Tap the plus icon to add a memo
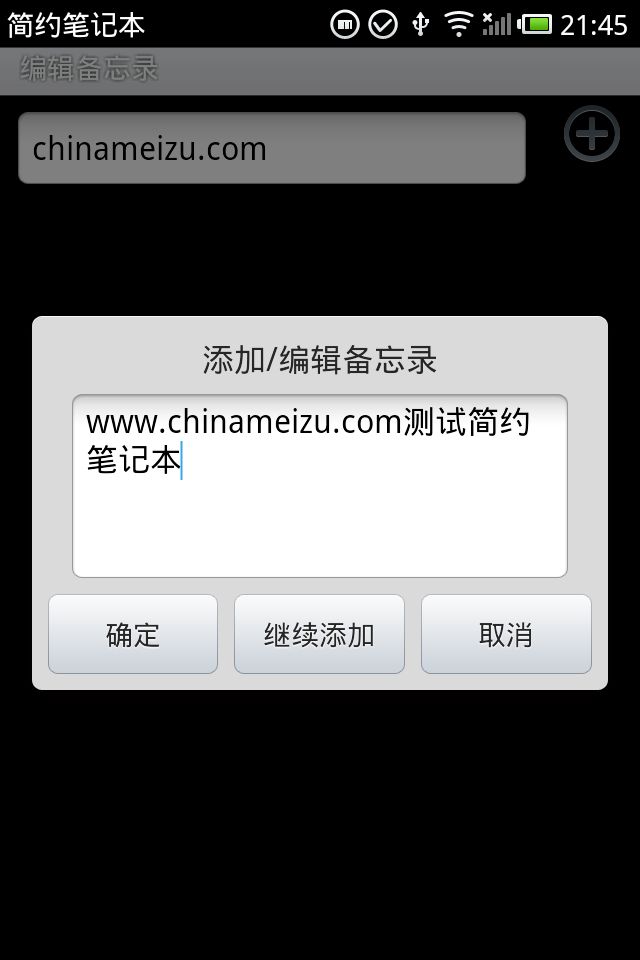Image resolution: width=640 pixels, height=960 pixels. 592,134
